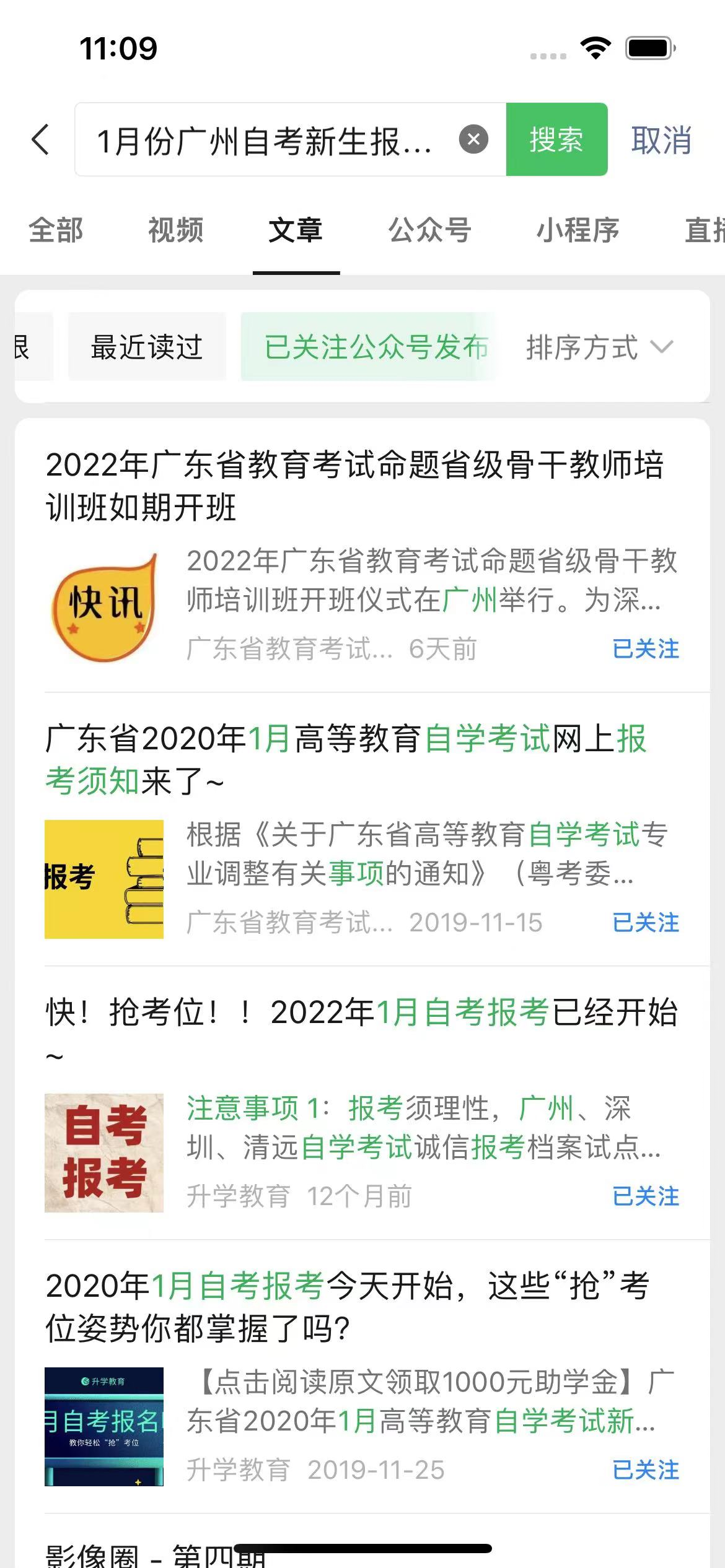Expand the 排序方式 dropdown
Screen dimensions: 725x1568
click(599, 347)
